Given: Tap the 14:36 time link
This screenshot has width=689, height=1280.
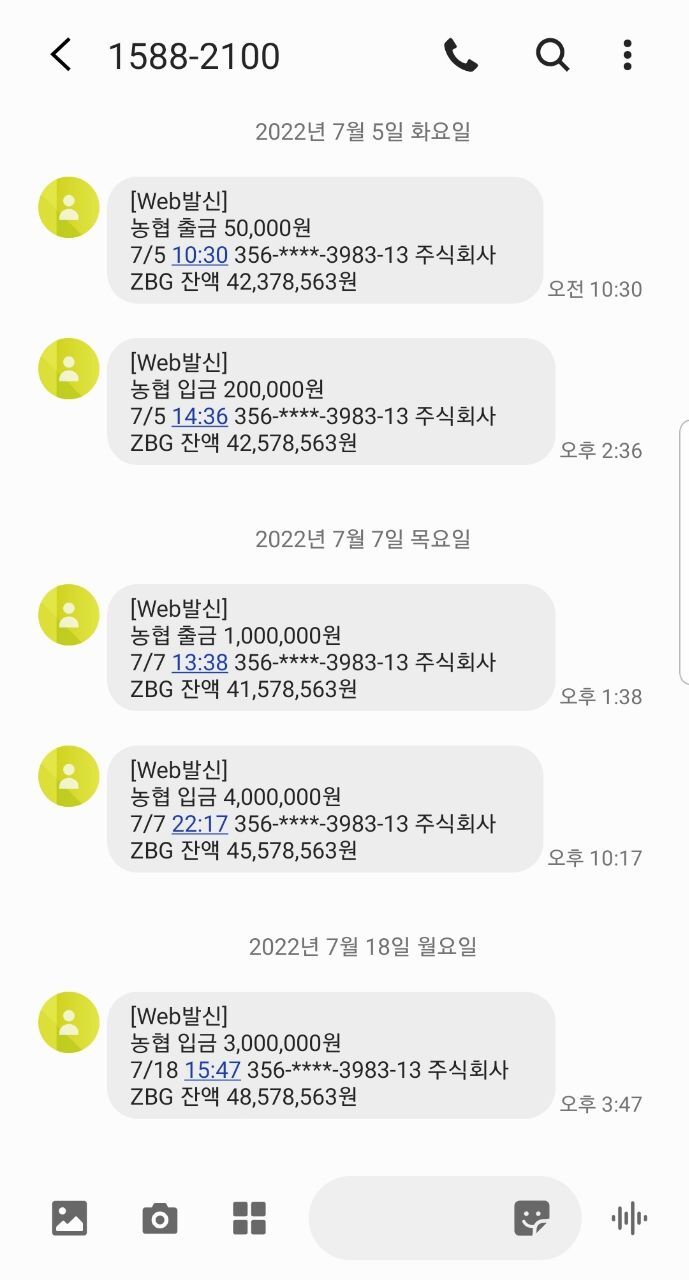Looking at the screenshot, I should click(200, 416).
